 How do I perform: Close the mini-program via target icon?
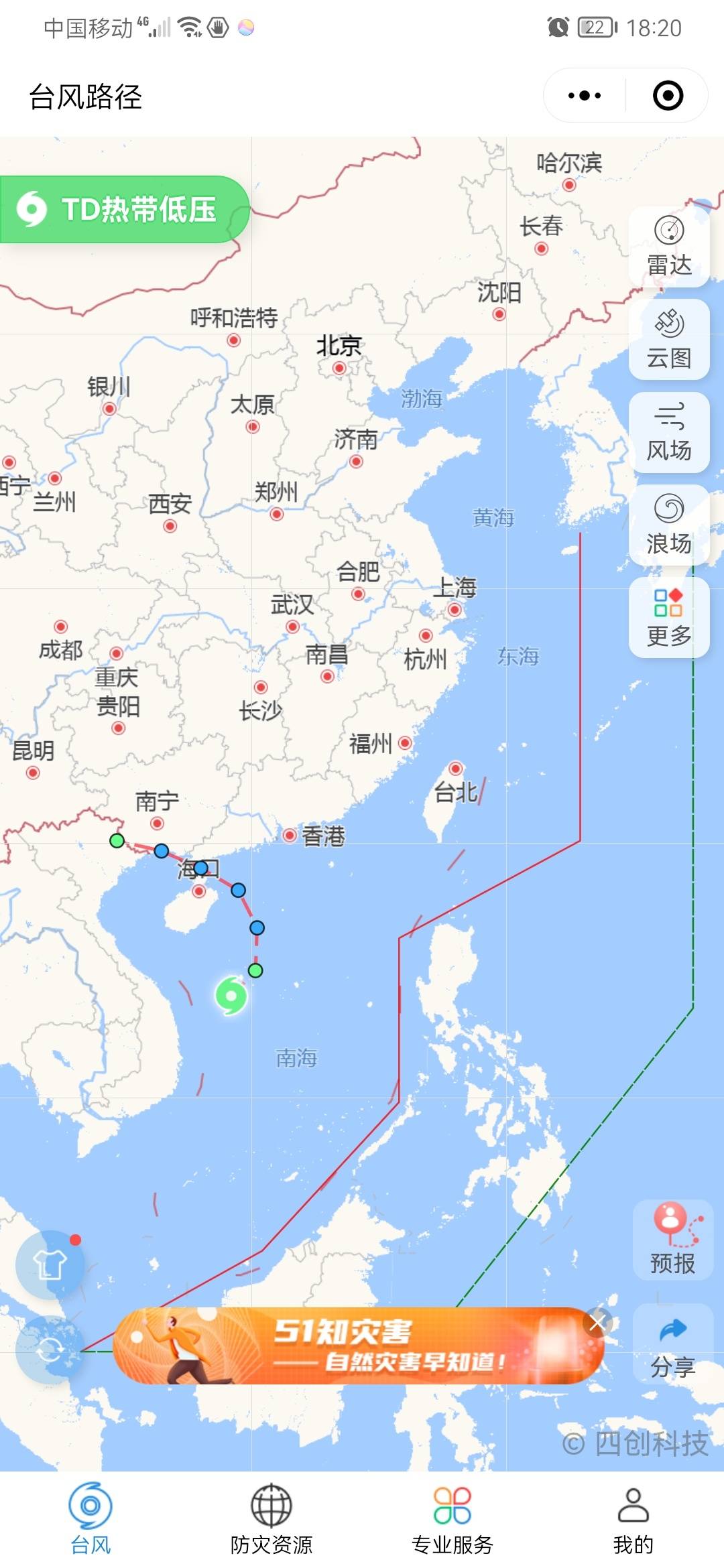[x=668, y=96]
